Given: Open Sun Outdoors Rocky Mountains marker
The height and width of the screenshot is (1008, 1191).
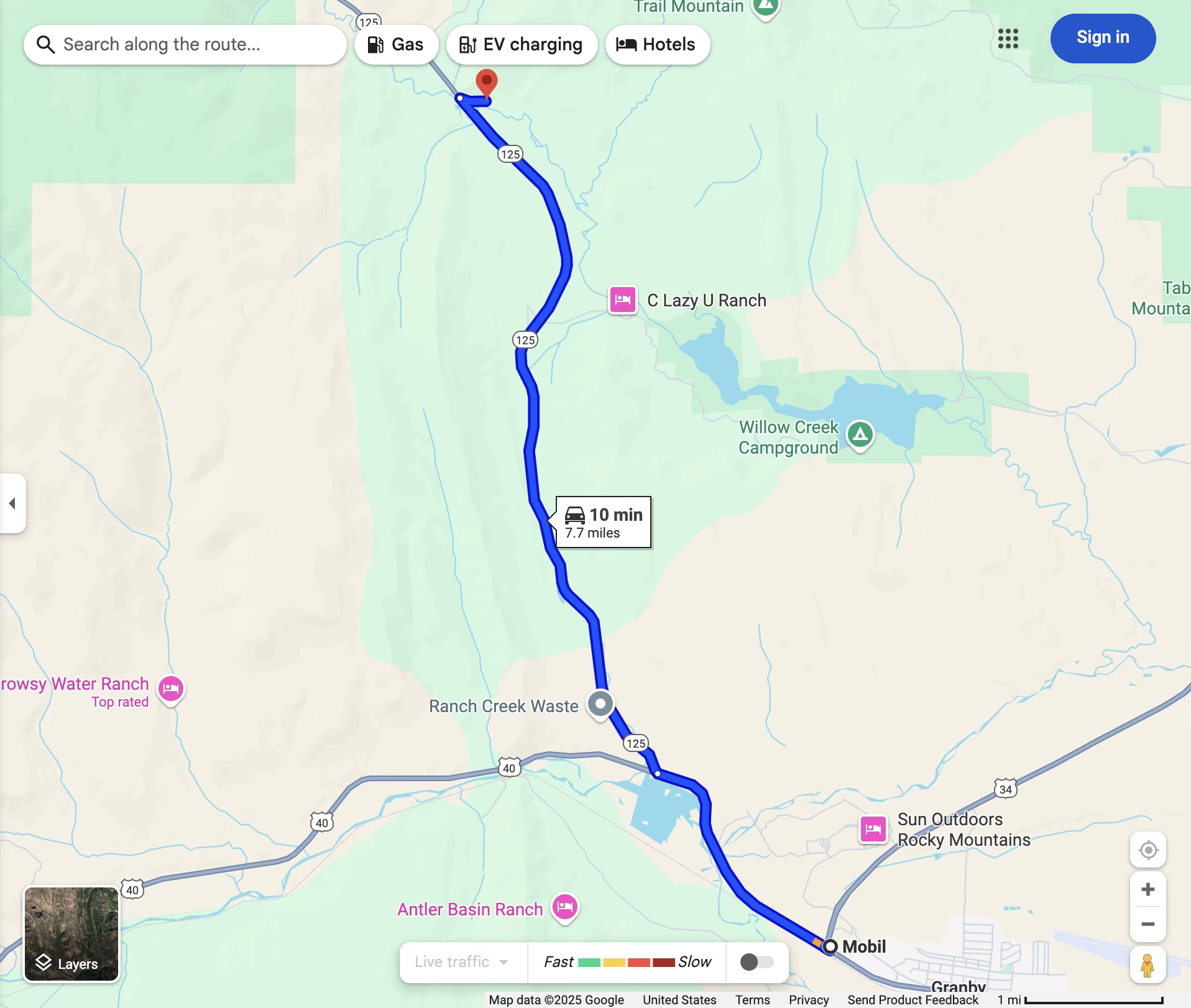Looking at the screenshot, I should coord(873,828).
